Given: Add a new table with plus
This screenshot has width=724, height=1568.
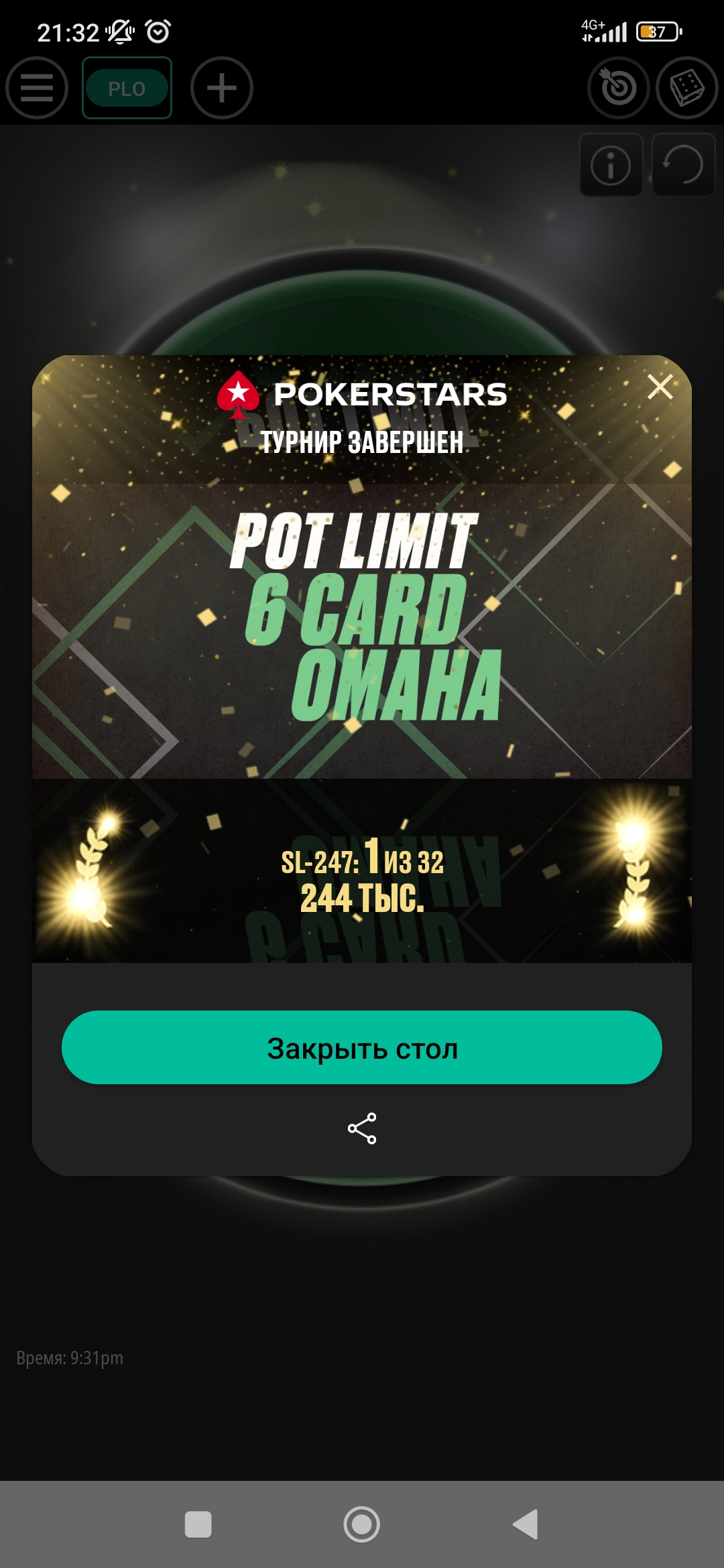Looking at the screenshot, I should click(x=222, y=88).
